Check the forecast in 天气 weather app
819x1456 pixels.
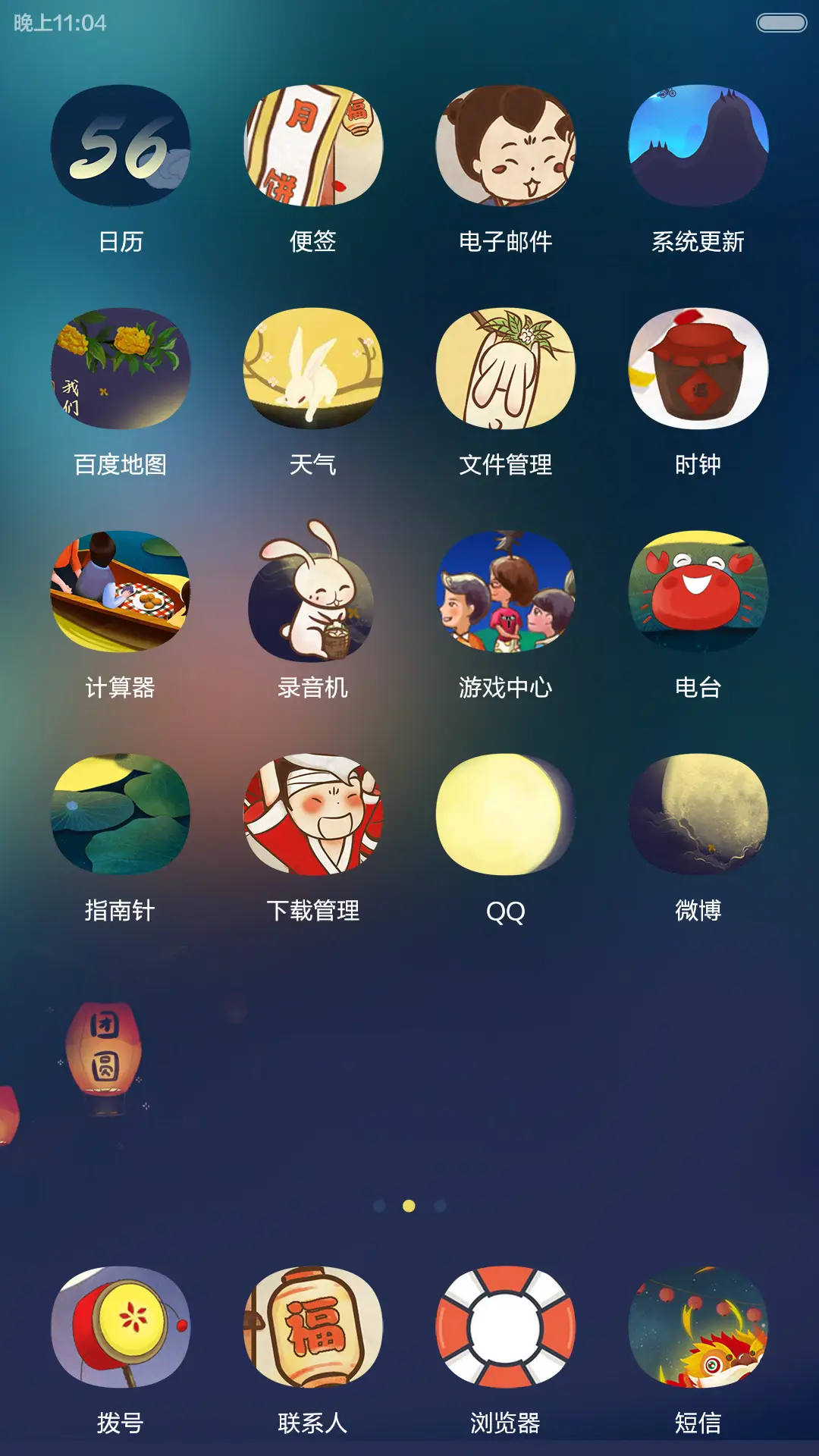[x=313, y=369]
